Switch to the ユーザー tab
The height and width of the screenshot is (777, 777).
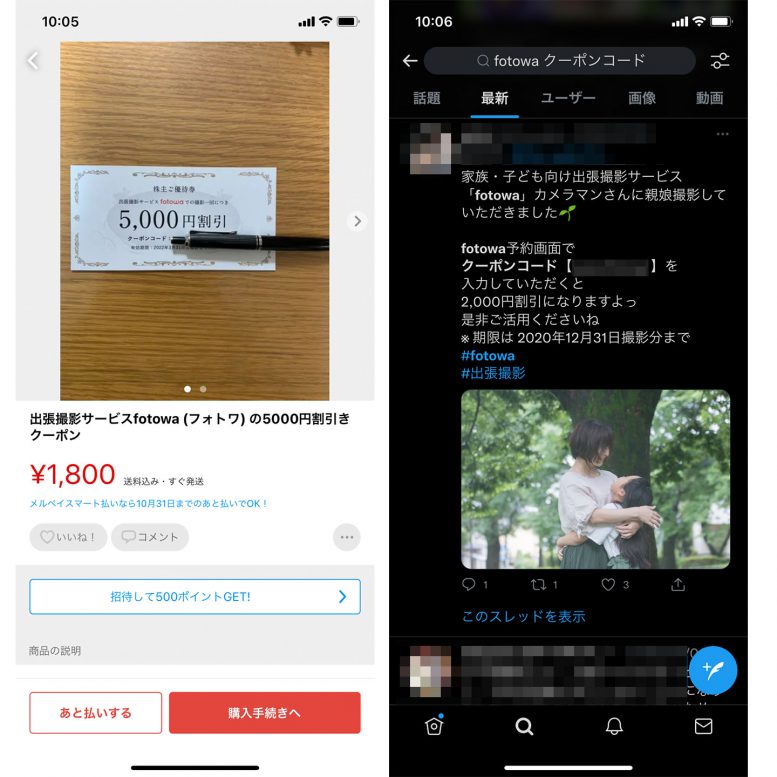[x=568, y=98]
